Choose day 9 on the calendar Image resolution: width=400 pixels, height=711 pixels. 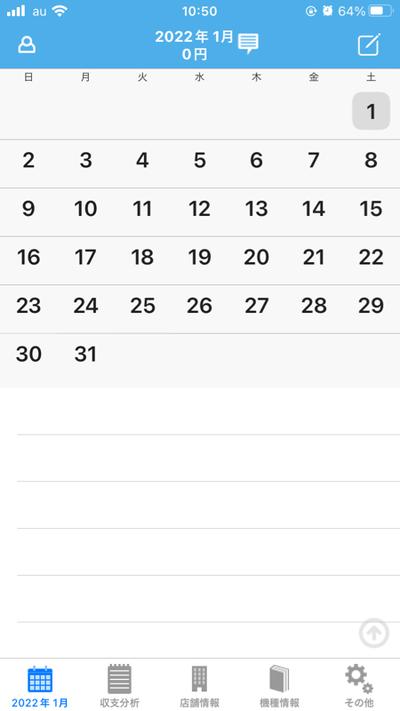[28, 209]
